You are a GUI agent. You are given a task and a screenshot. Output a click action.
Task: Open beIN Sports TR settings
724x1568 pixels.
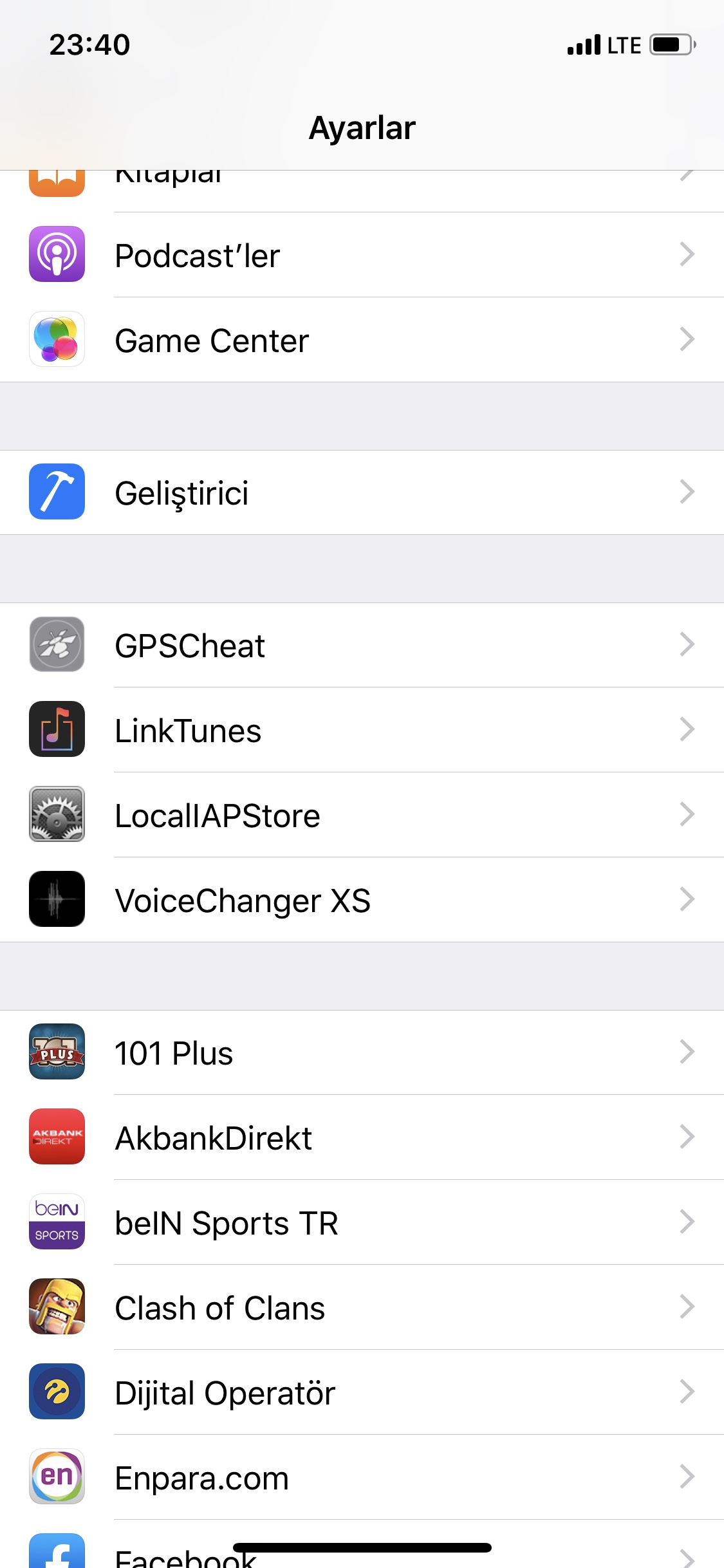tap(362, 1222)
